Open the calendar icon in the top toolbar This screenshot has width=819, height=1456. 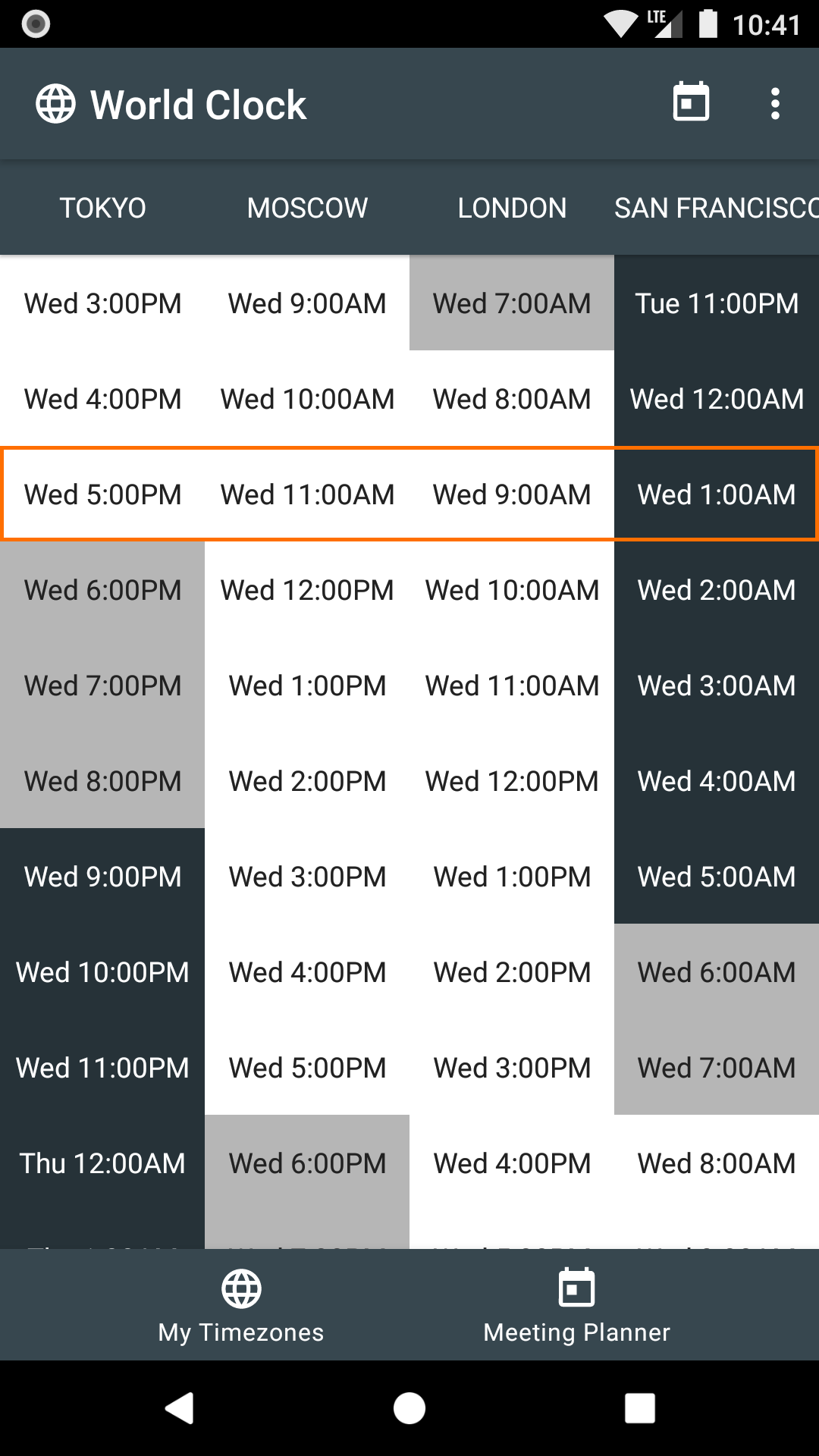(x=692, y=102)
